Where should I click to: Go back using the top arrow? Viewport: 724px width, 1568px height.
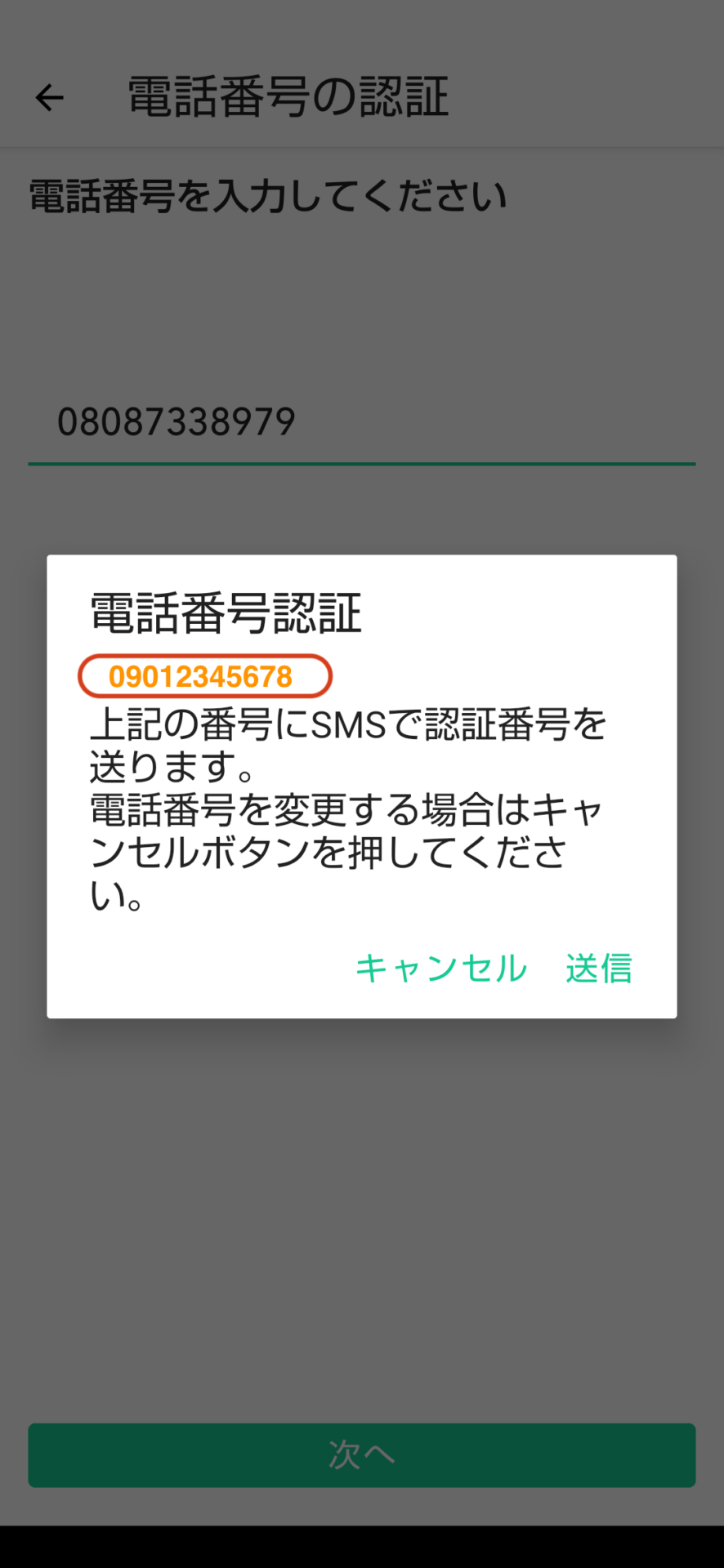(x=50, y=98)
